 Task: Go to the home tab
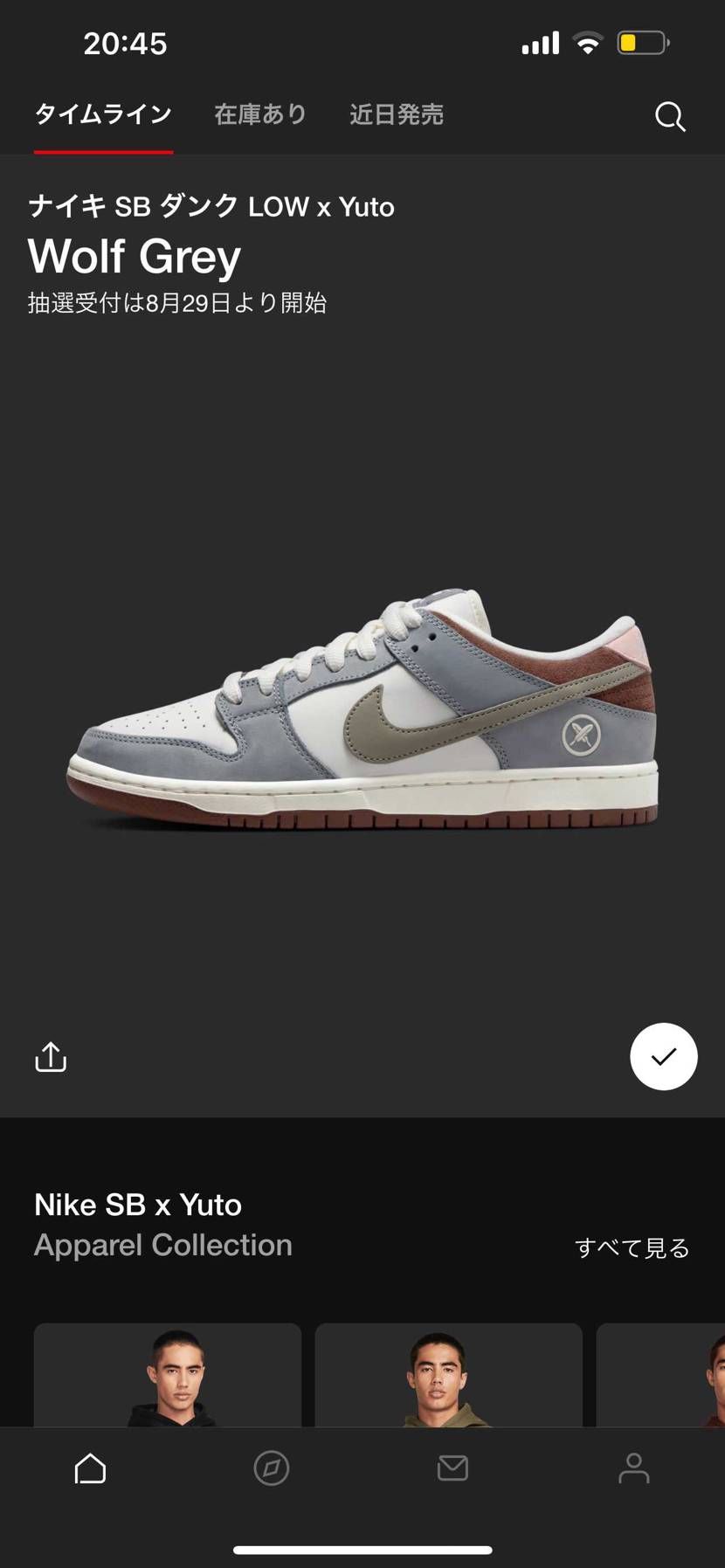pos(90,1468)
